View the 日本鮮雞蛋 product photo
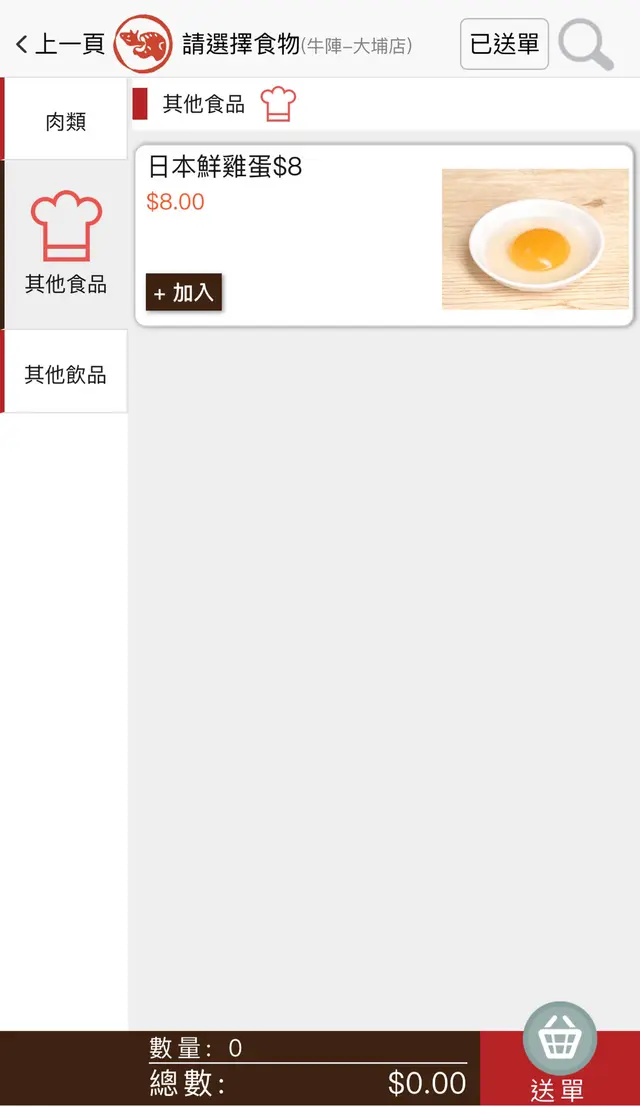This screenshot has height=1107, width=640. point(535,239)
